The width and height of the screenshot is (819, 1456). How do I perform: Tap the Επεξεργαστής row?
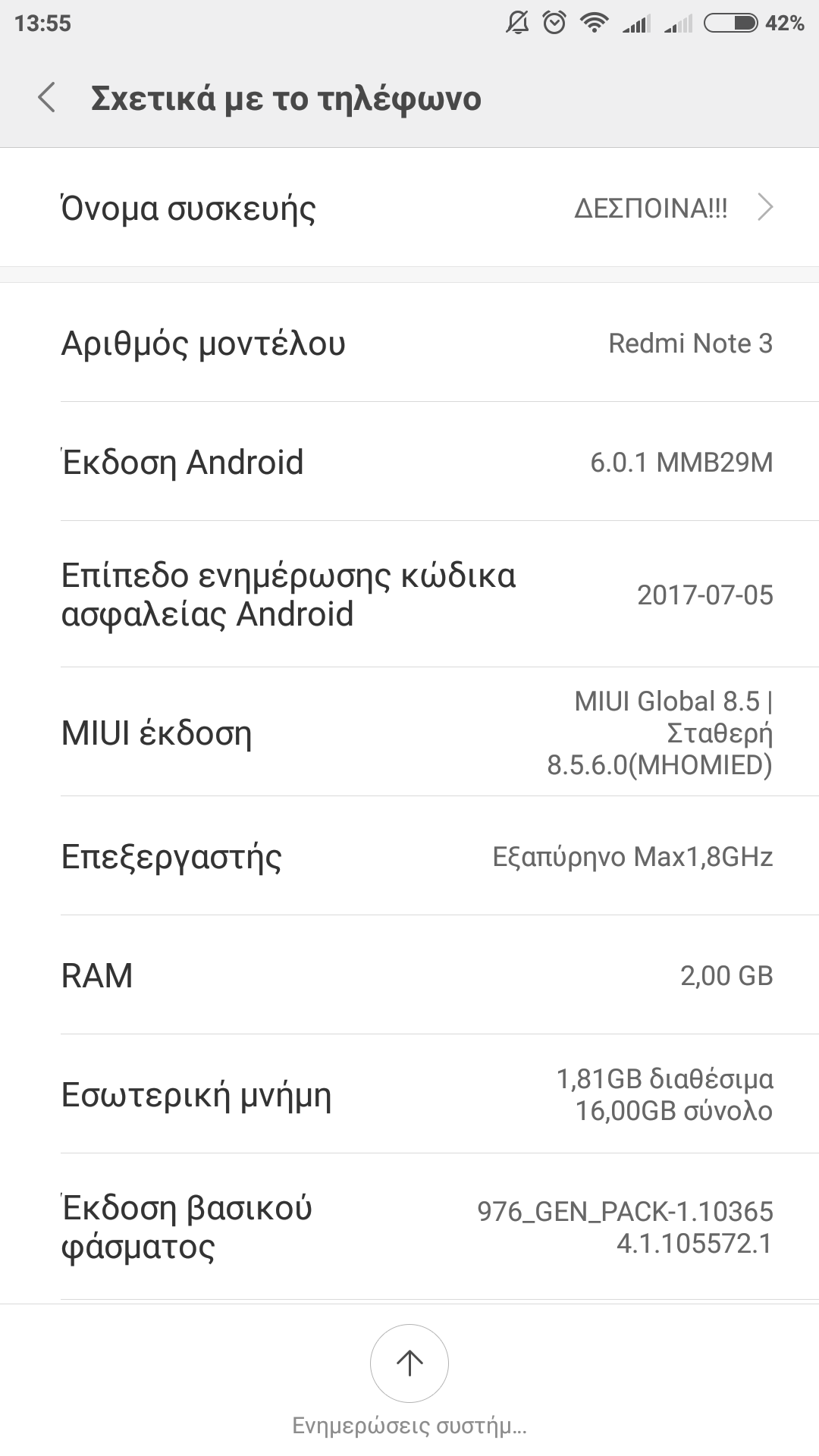pyautogui.click(x=409, y=856)
